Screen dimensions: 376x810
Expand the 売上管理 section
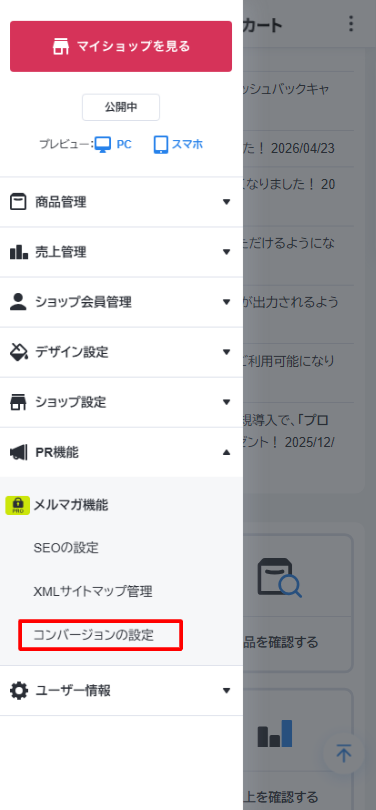[121, 252]
